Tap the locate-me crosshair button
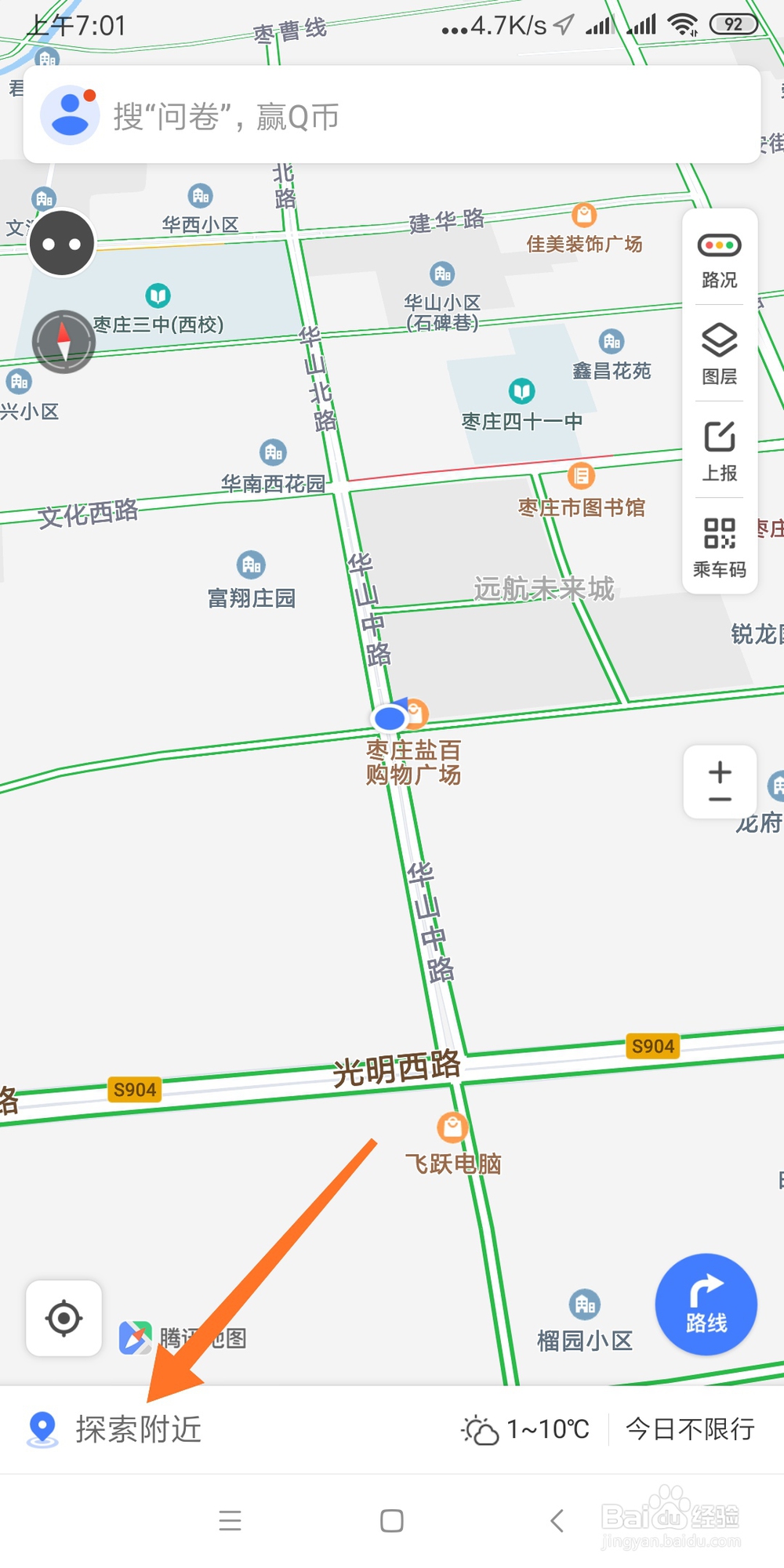The image size is (784, 1568). pyautogui.click(x=63, y=1319)
